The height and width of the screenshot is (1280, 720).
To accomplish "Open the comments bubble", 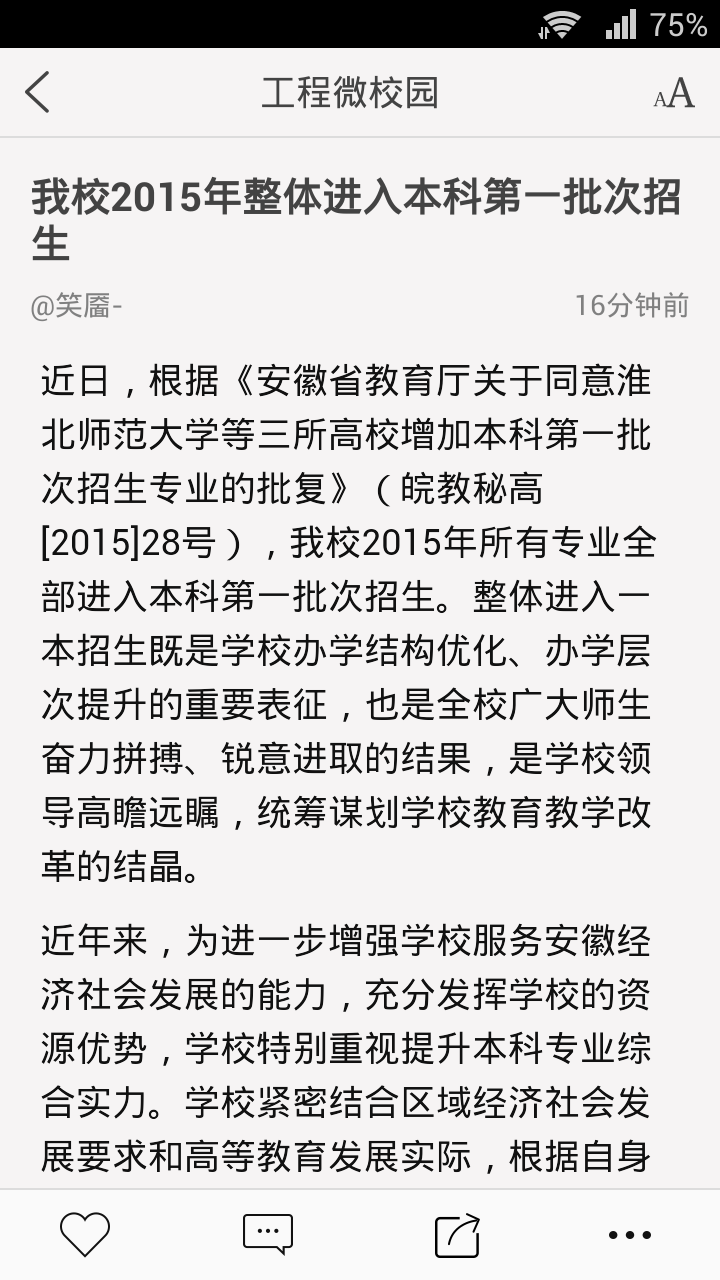I will click(x=268, y=1234).
